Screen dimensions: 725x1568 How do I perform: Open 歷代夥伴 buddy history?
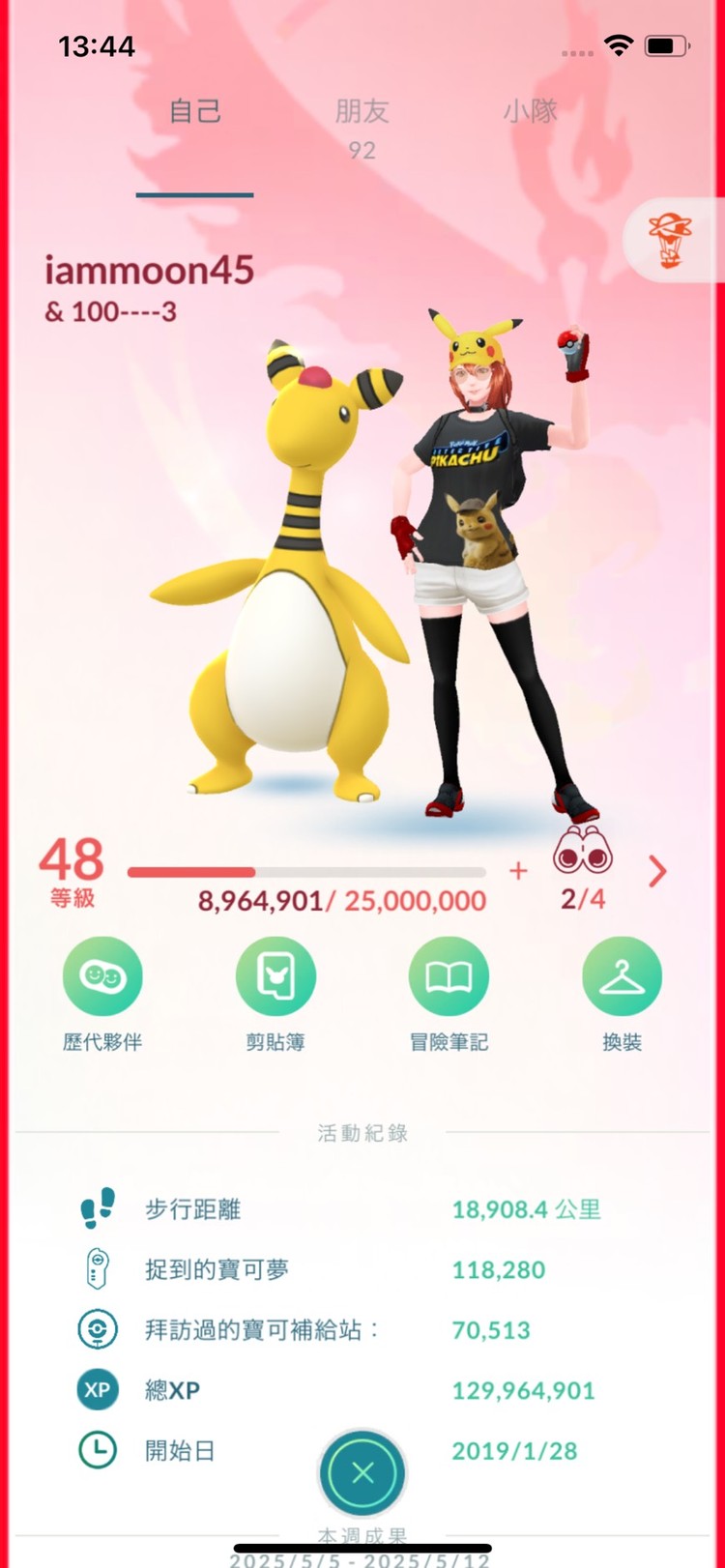coord(102,976)
